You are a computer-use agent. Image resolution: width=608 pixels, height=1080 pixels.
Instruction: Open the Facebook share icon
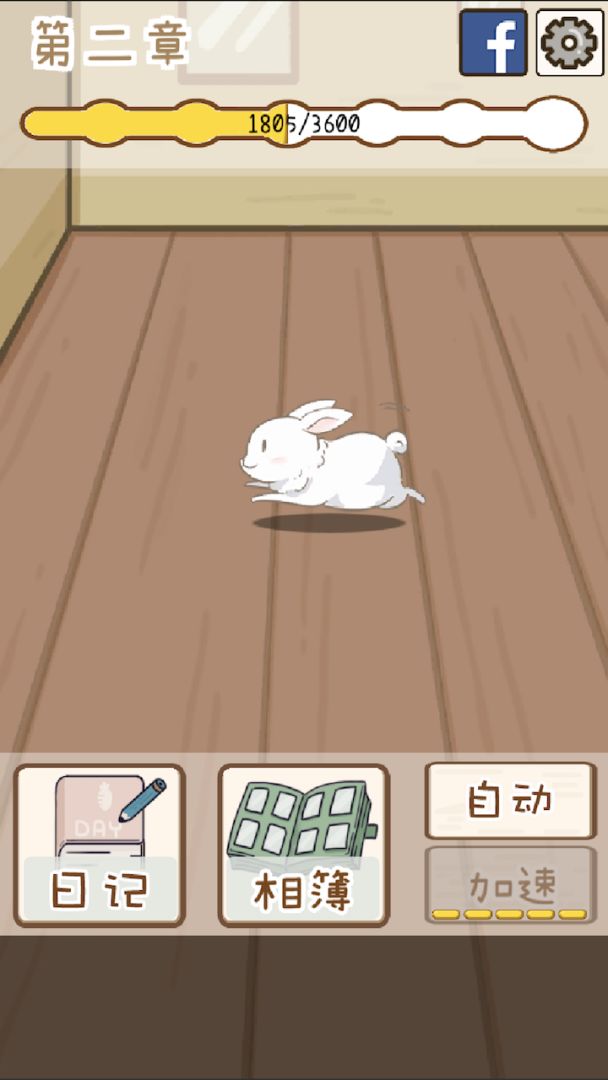(x=493, y=42)
